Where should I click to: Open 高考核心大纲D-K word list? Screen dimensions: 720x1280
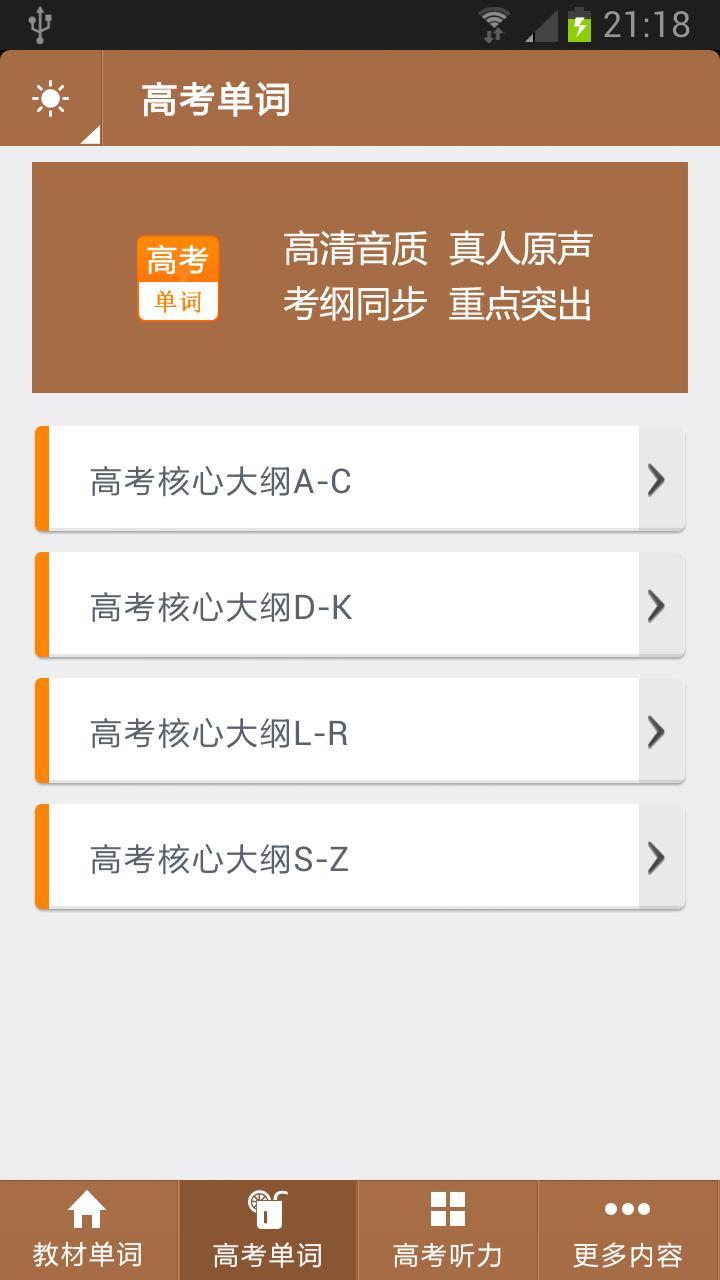360,605
